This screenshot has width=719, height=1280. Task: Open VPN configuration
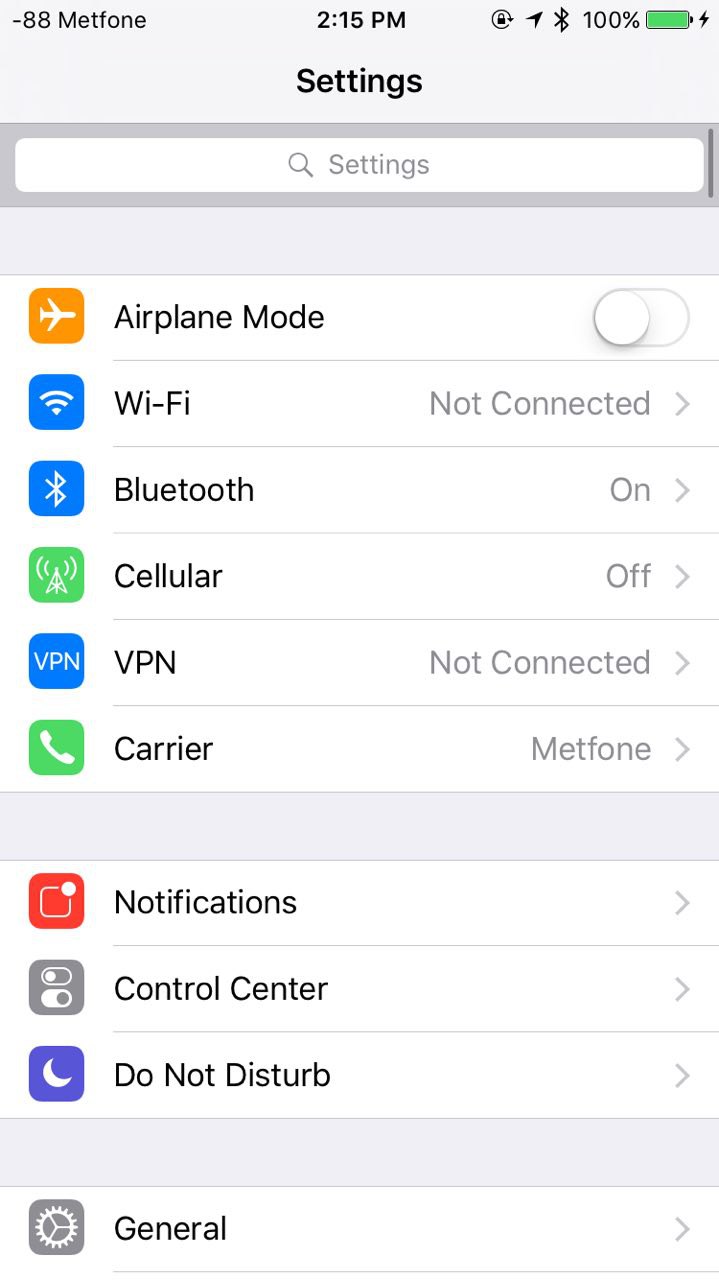coord(359,662)
